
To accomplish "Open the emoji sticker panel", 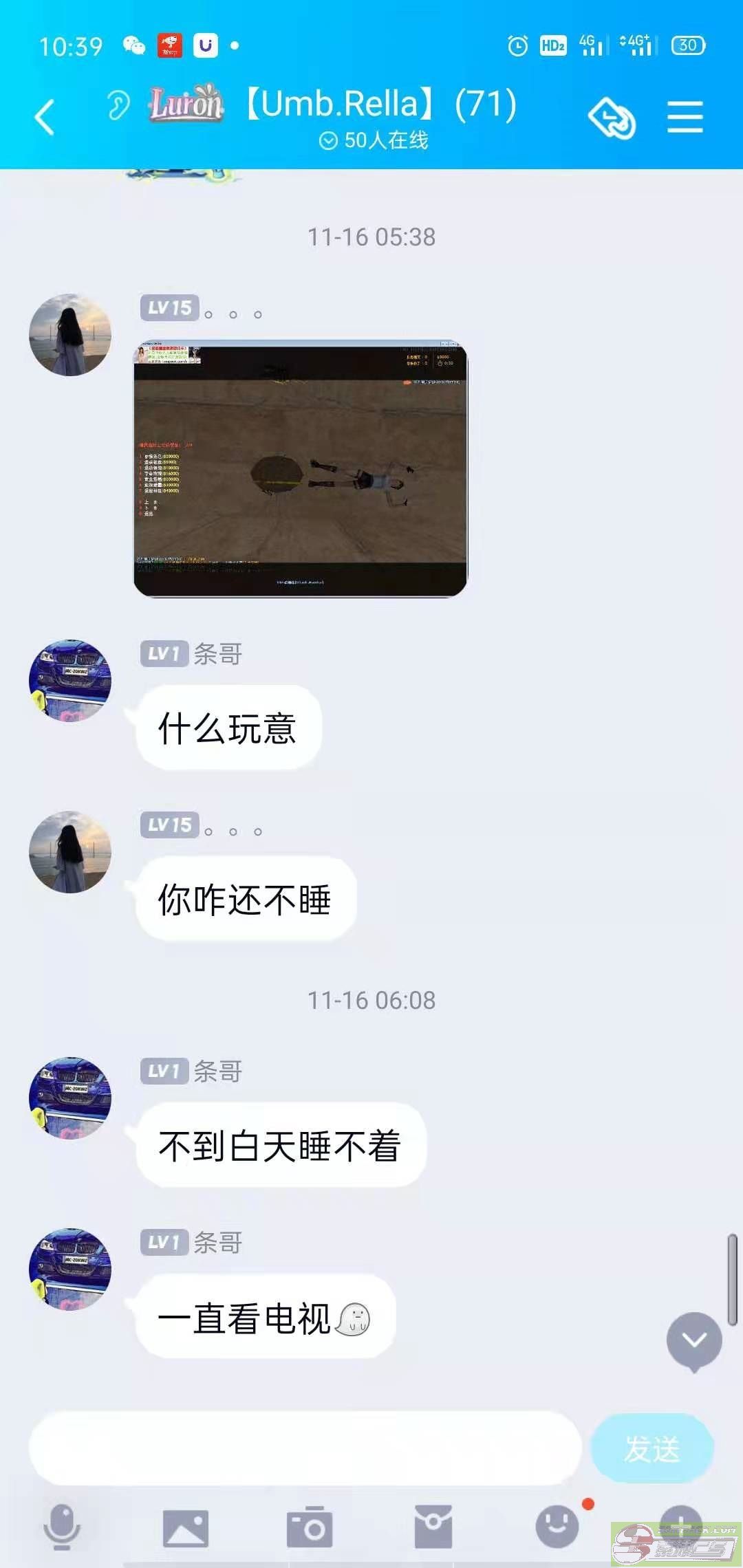I will click(x=557, y=1527).
